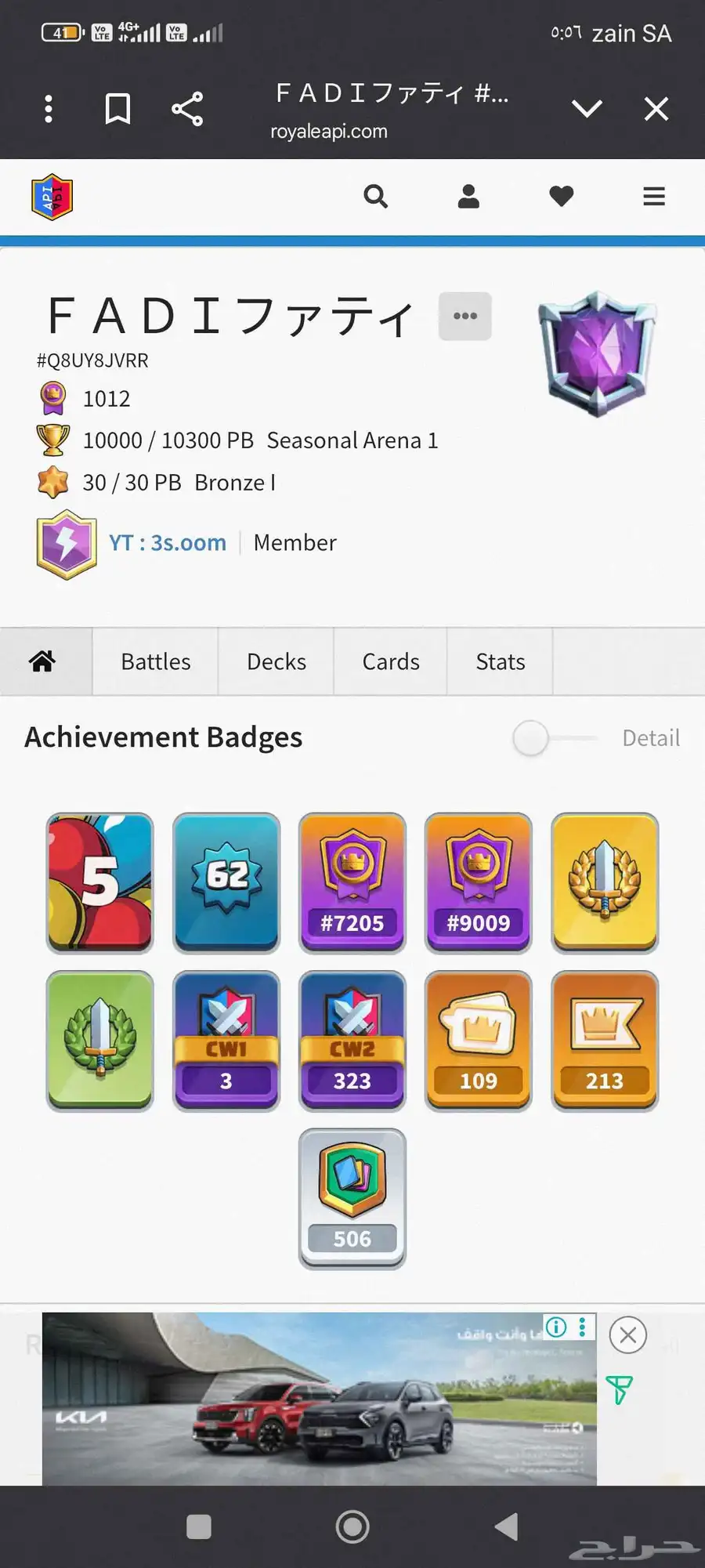The height and width of the screenshot is (1568, 705).
Task: Open the hamburger menu
Action: tap(653, 196)
